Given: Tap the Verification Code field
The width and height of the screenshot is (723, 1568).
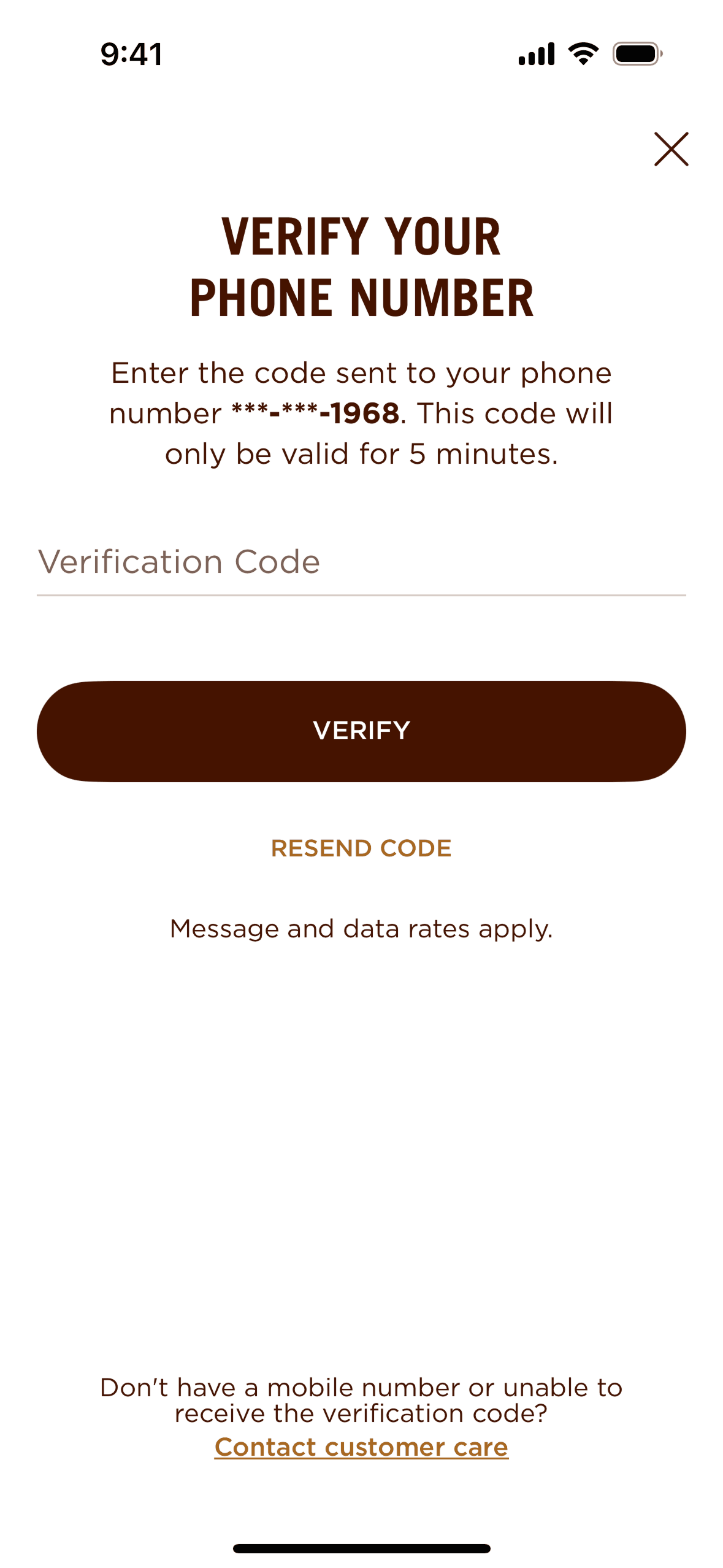Looking at the screenshot, I should (361, 562).
